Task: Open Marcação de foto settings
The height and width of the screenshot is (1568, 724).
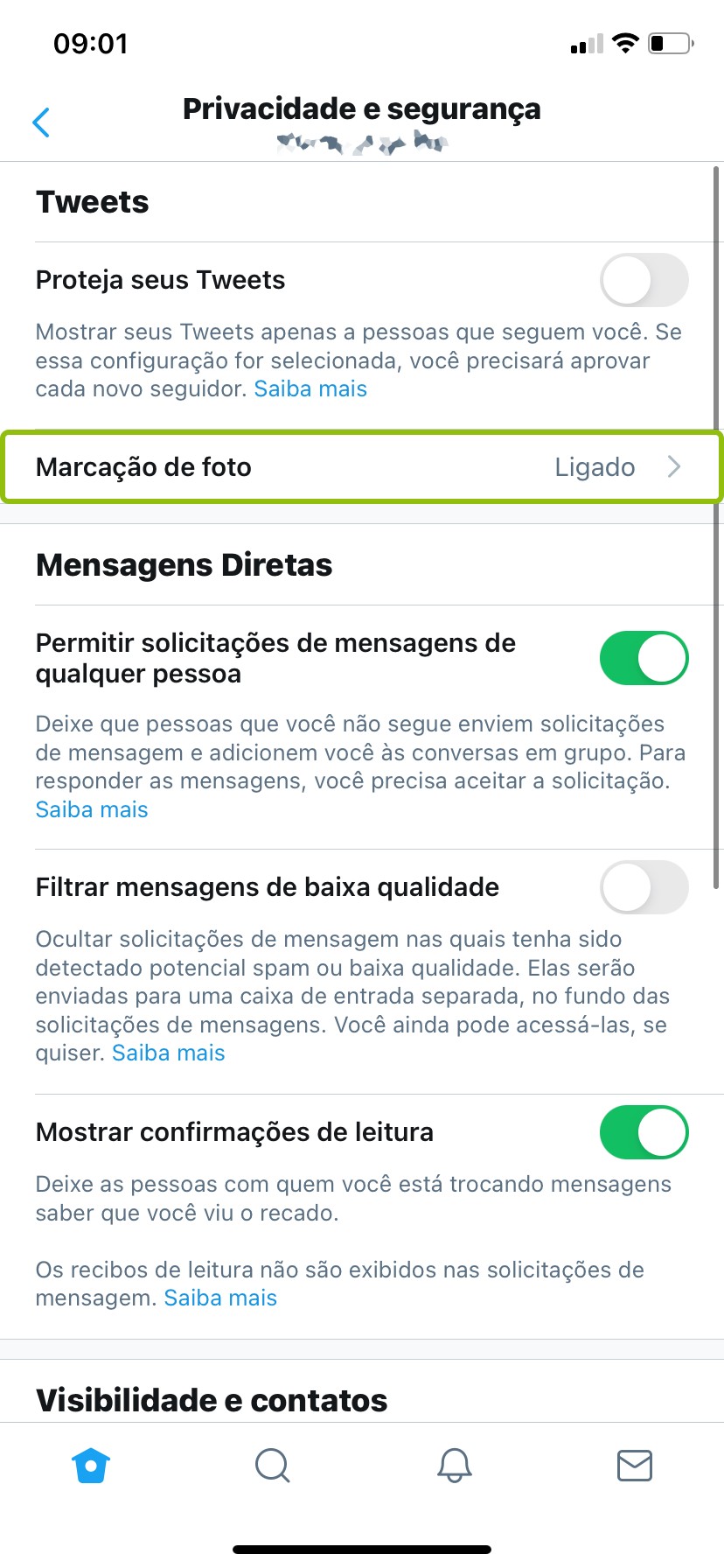Action: [x=362, y=467]
